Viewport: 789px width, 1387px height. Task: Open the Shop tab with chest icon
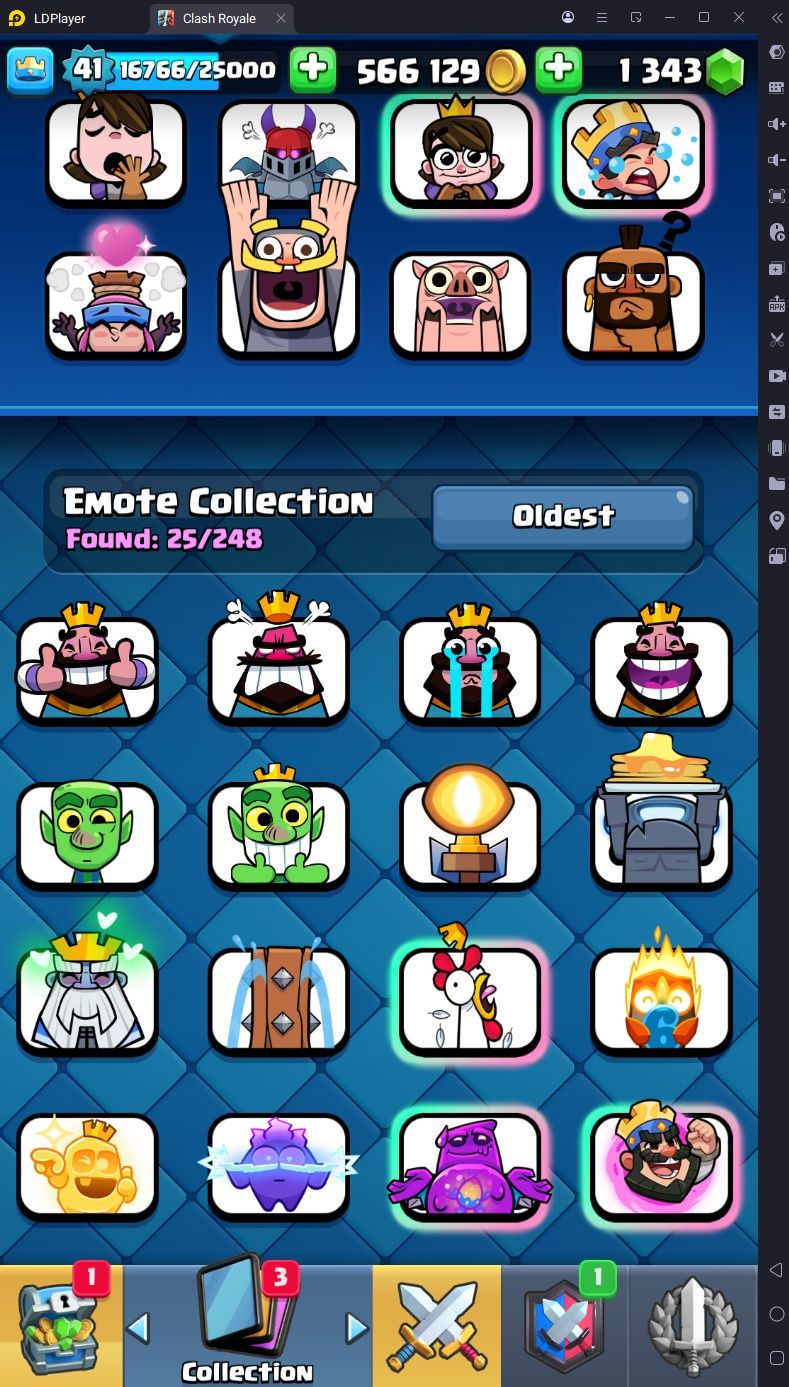60,1326
